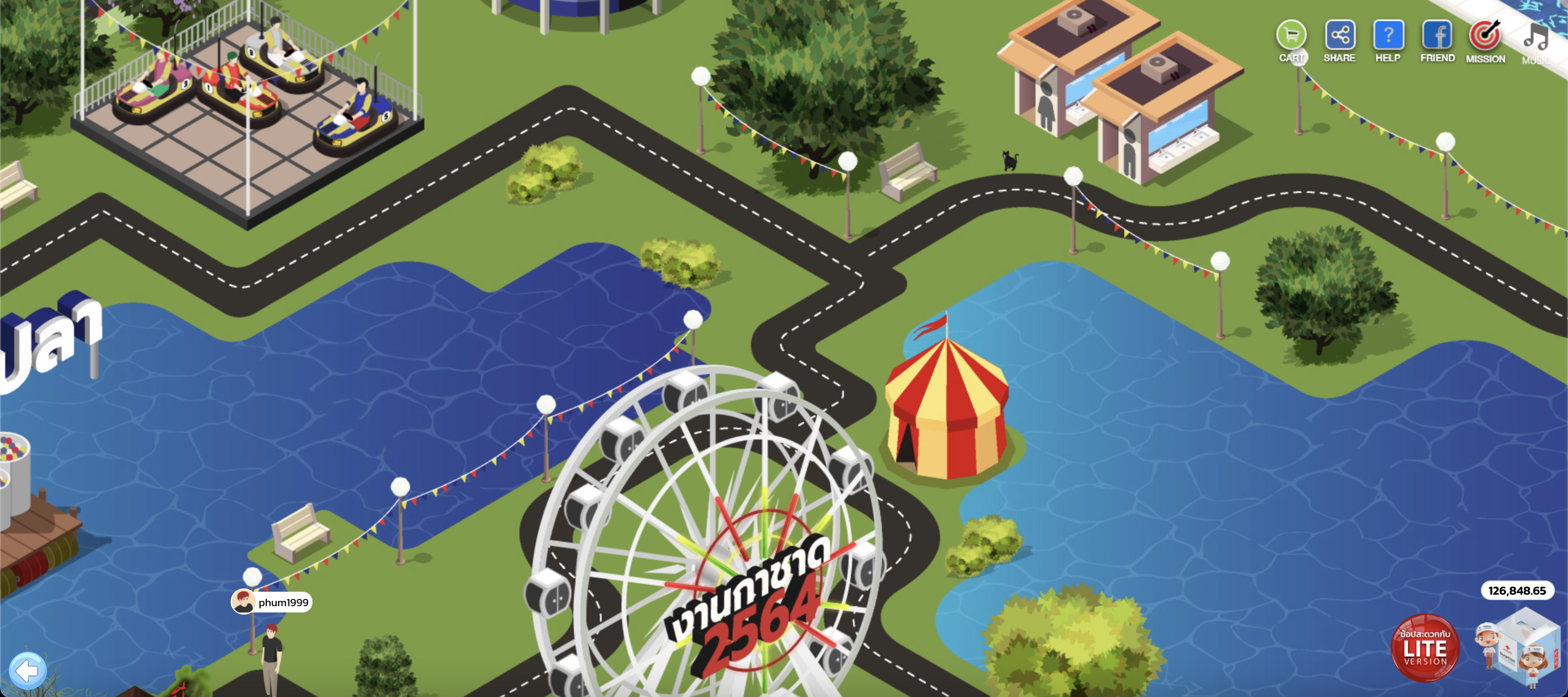The image size is (1568, 697).
Task: Go back with the blue arrow
Action: (27, 671)
